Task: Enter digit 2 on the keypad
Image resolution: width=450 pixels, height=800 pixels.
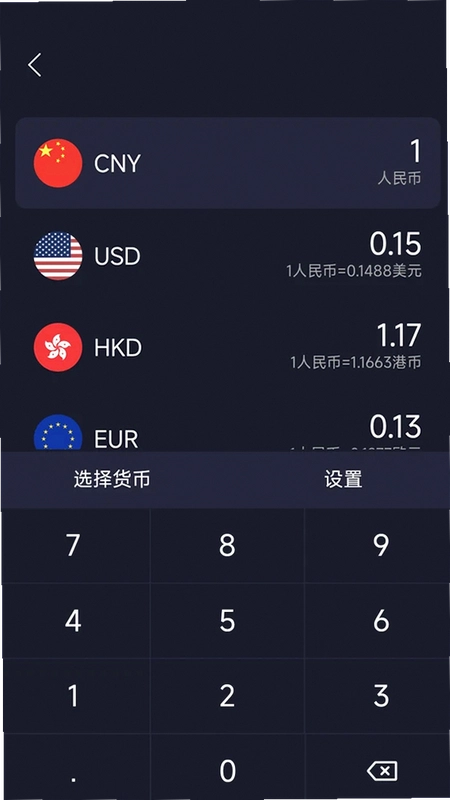Action: click(x=228, y=696)
